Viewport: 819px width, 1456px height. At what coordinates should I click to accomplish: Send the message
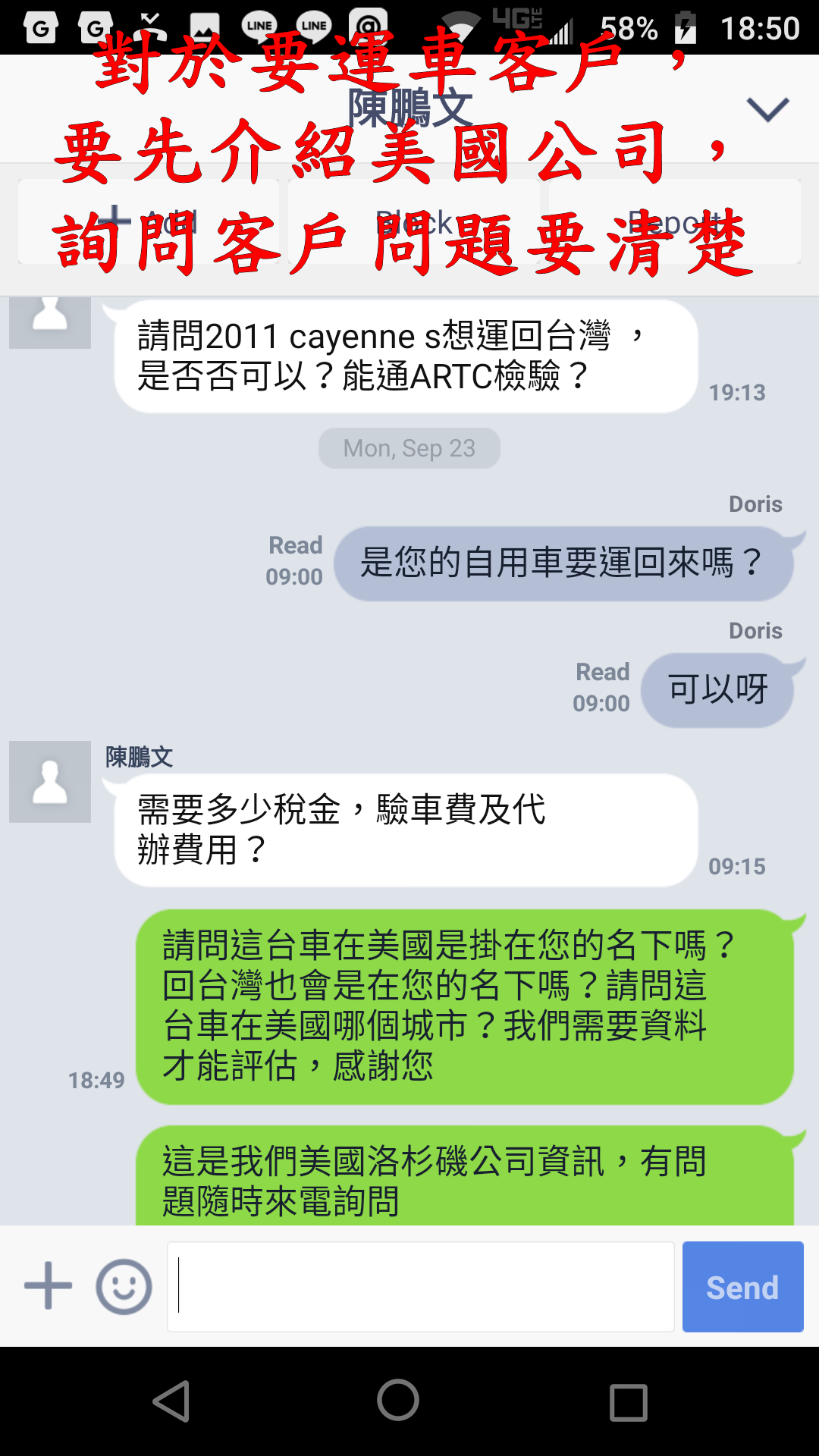click(x=742, y=1286)
